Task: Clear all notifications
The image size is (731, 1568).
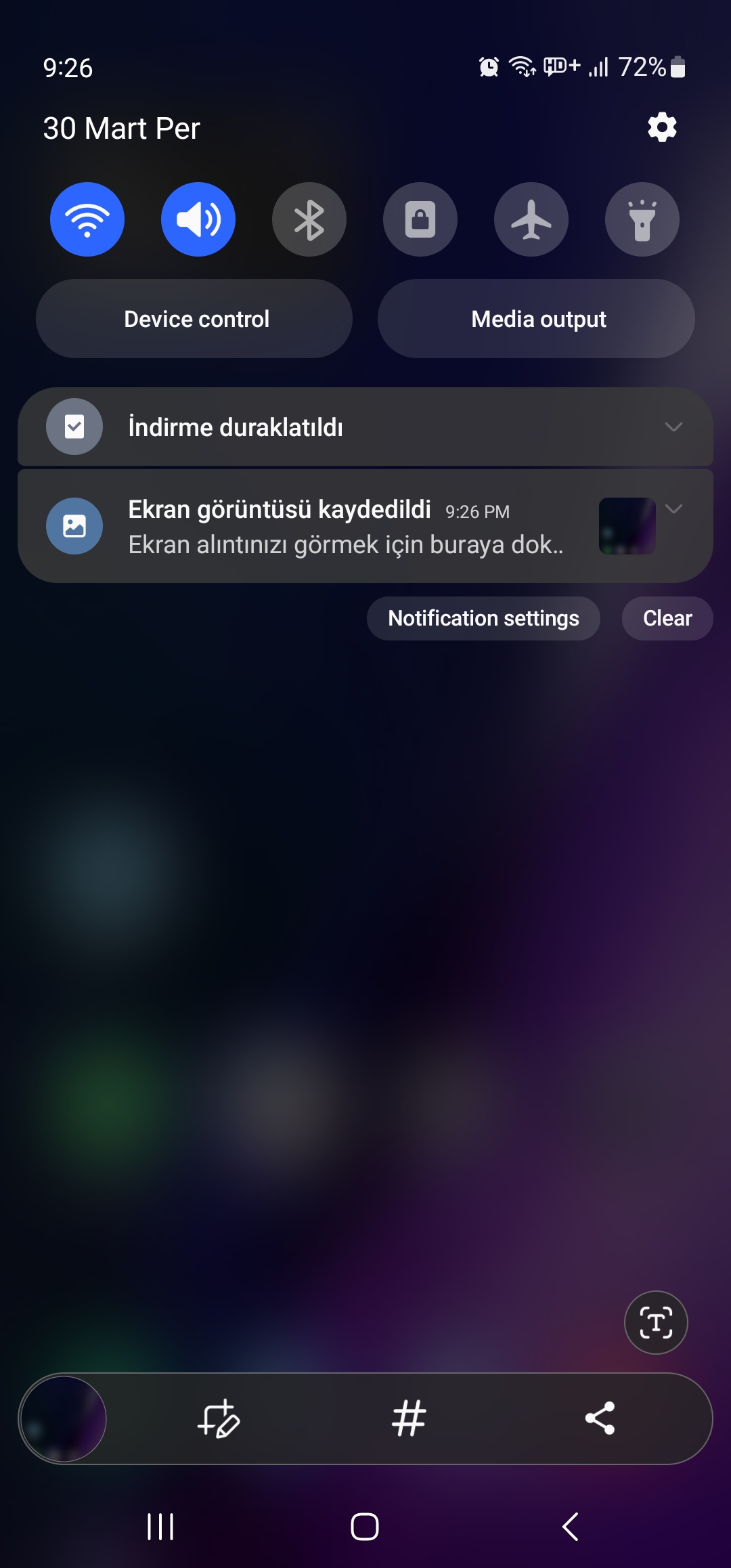Action: coord(667,618)
